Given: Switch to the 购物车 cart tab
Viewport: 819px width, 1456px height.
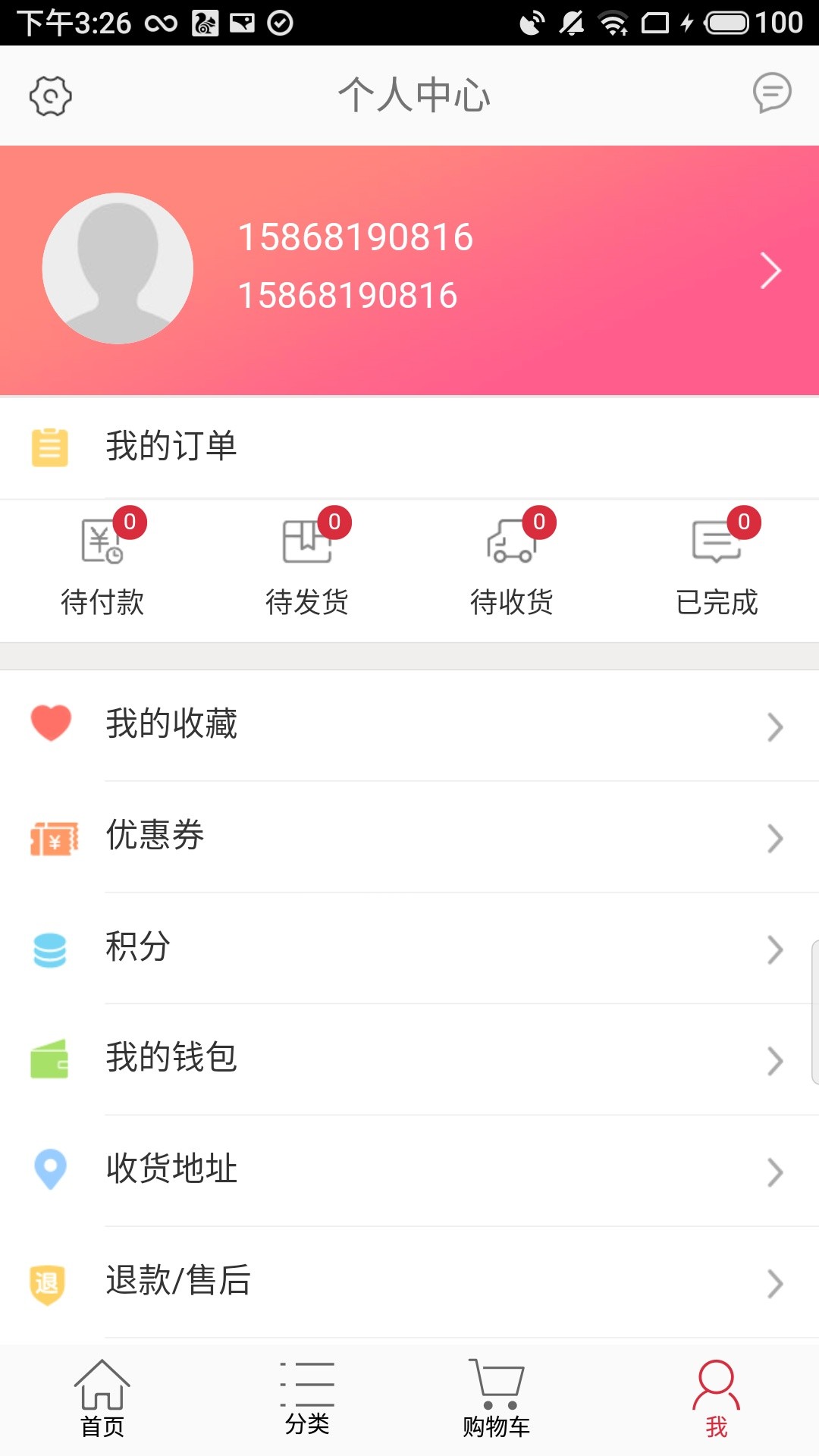Looking at the screenshot, I should (x=497, y=1400).
